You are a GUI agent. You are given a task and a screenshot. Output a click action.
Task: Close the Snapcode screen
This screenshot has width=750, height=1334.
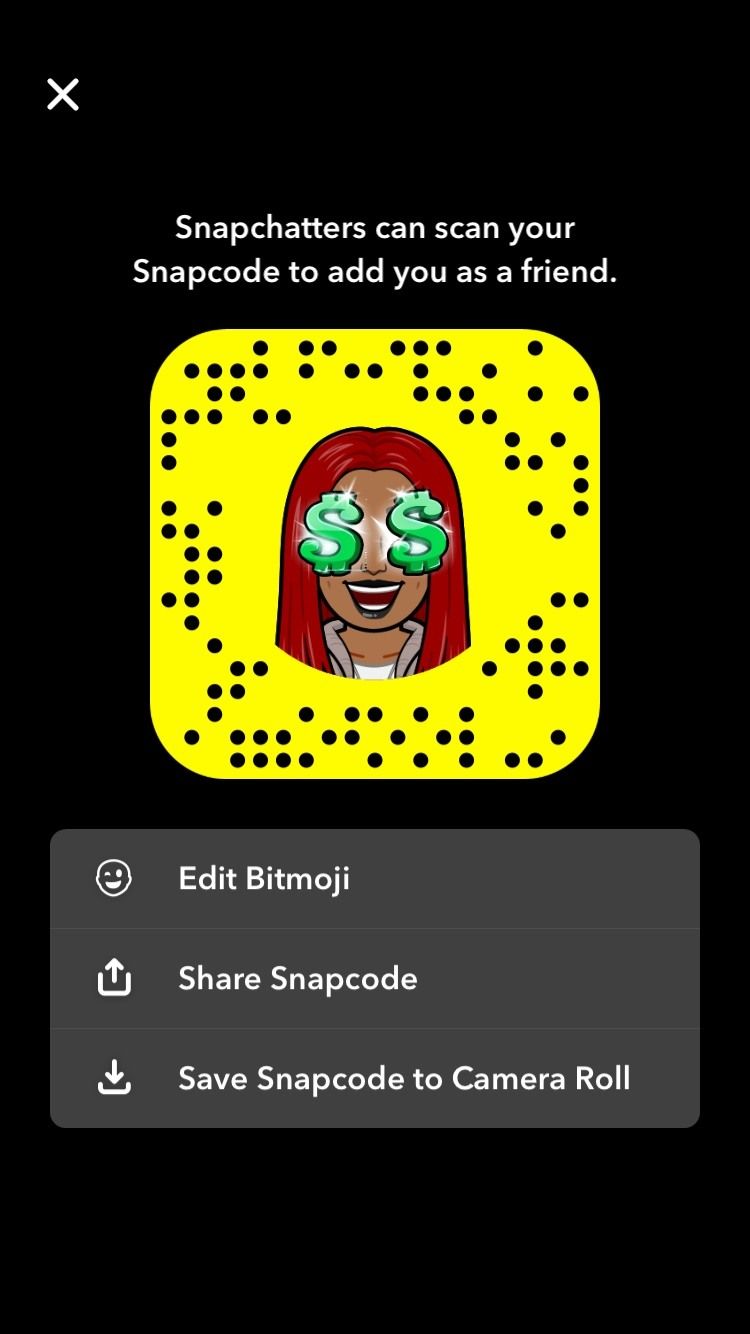[62, 95]
